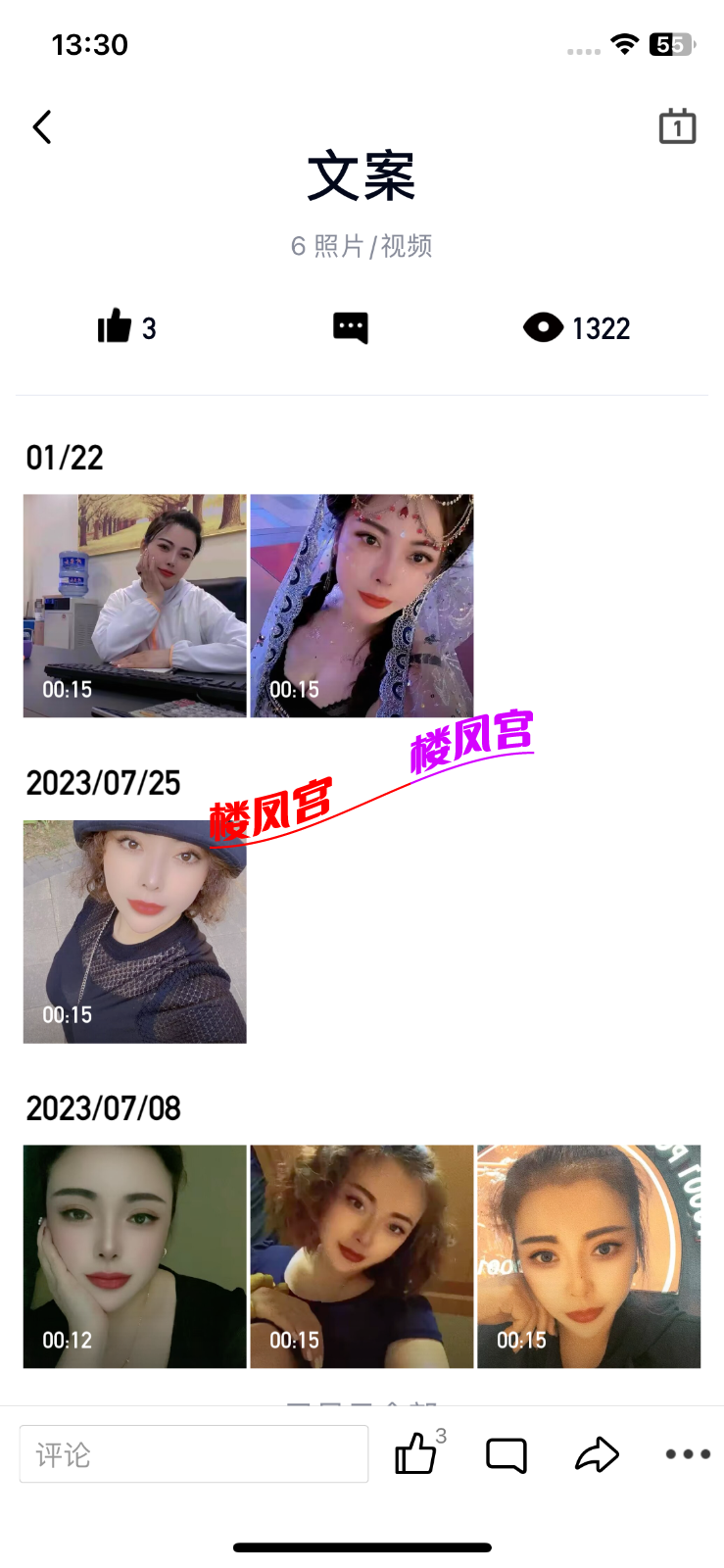Open the first 01/22 video with white hoodie
The image size is (724, 1568).
point(135,606)
